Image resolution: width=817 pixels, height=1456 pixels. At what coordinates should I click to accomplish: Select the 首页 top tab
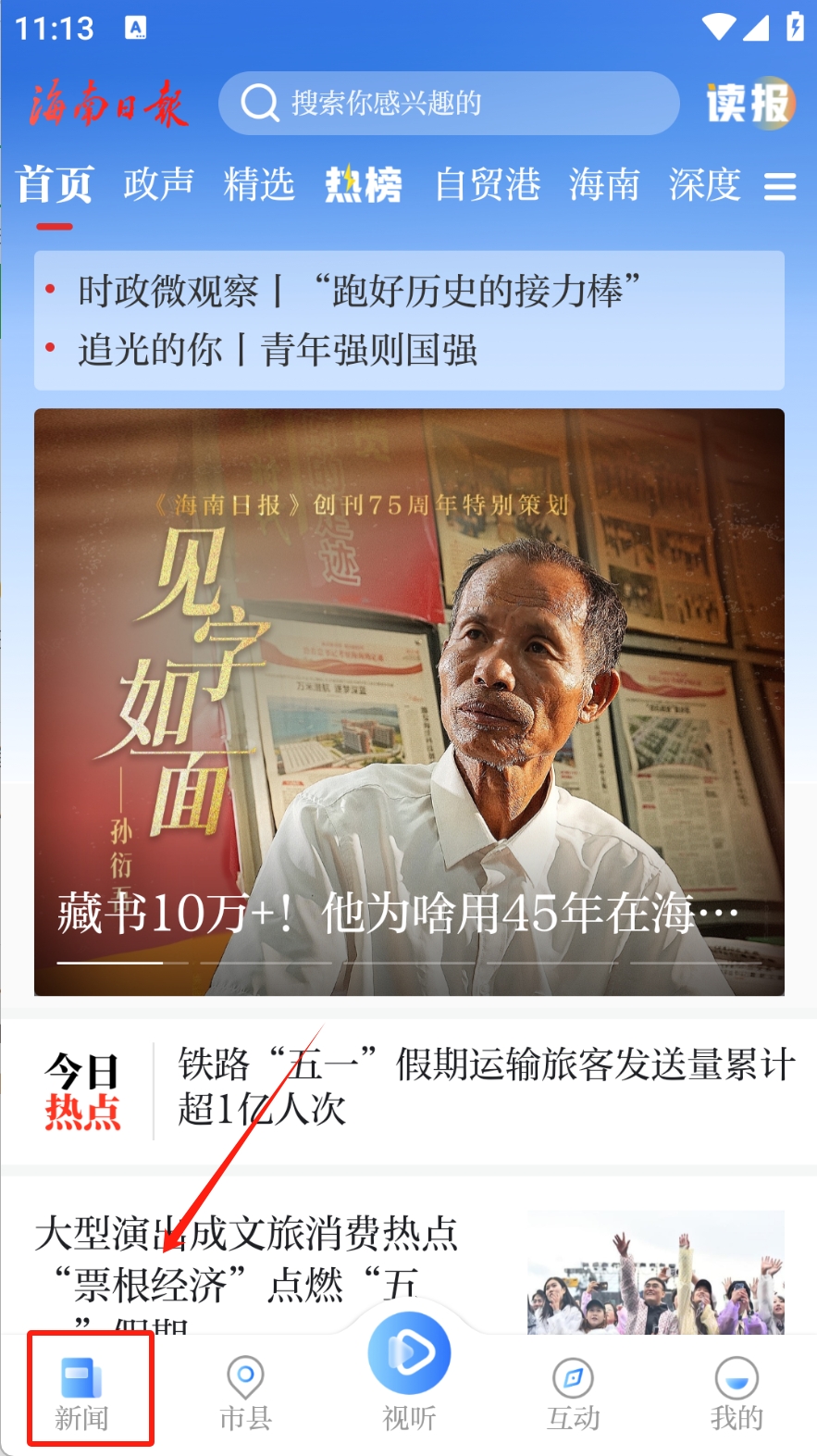(x=55, y=184)
